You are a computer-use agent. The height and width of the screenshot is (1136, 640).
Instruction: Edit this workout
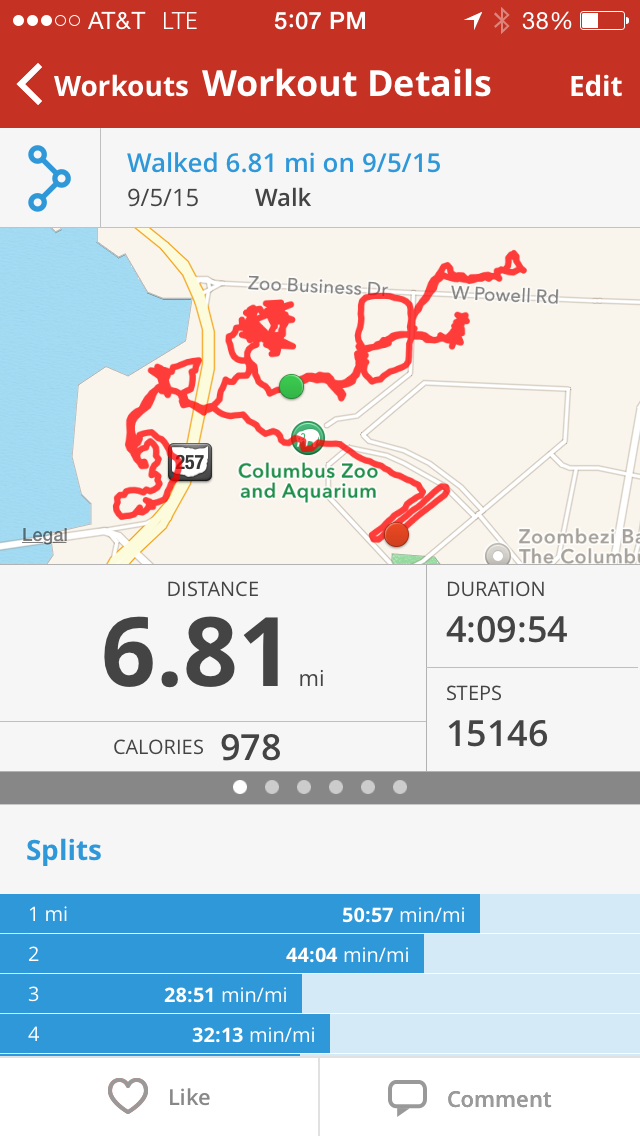pyautogui.click(x=596, y=86)
